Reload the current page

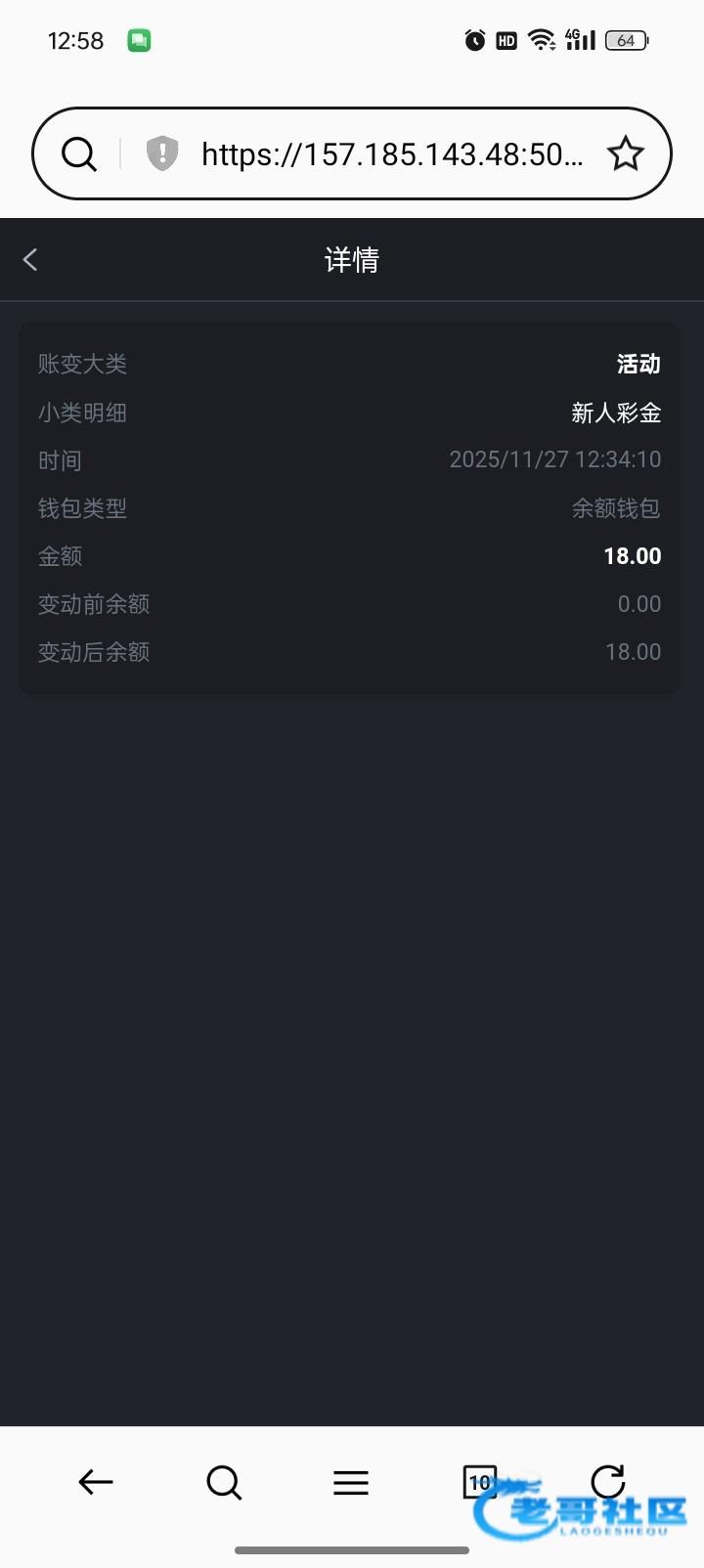(x=607, y=1481)
